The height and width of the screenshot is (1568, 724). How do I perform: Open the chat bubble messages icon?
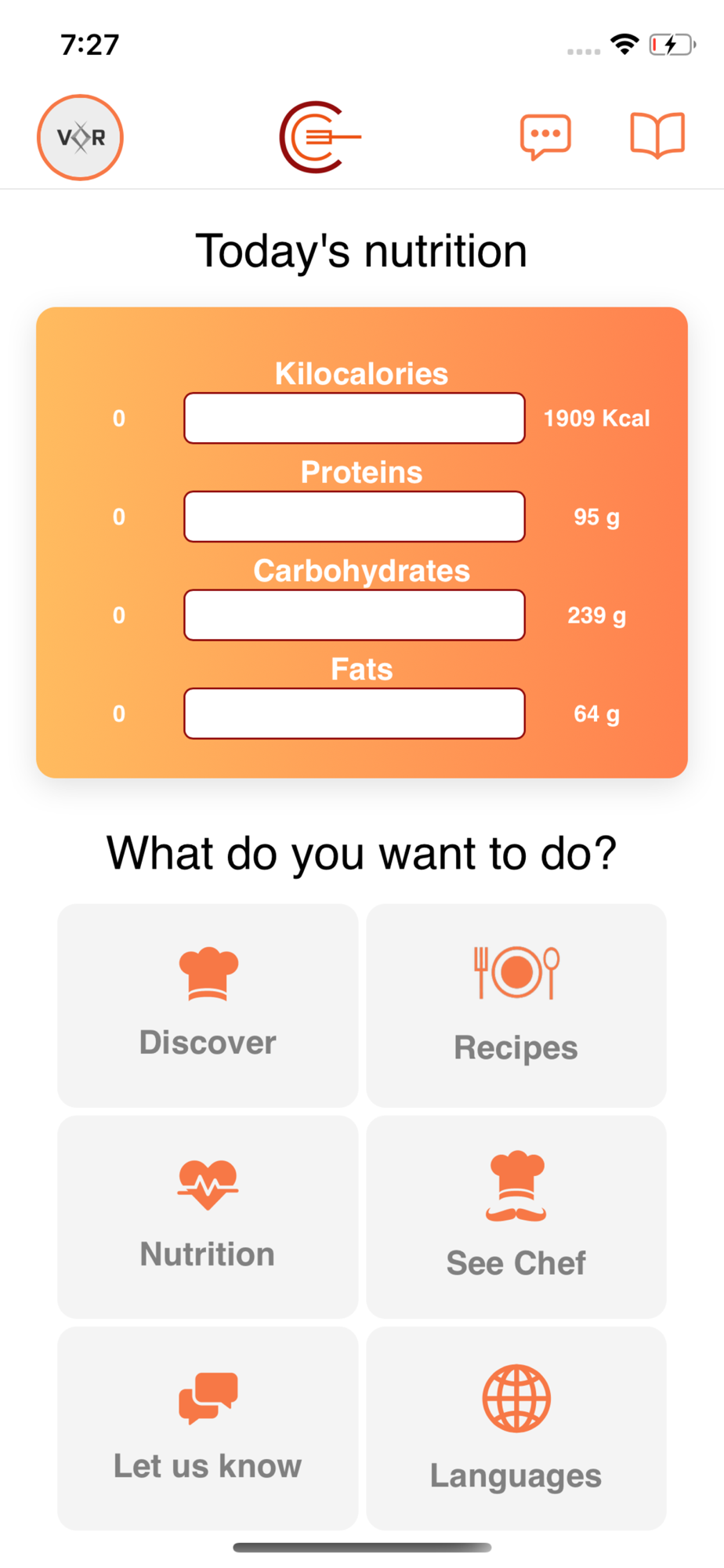coord(545,137)
